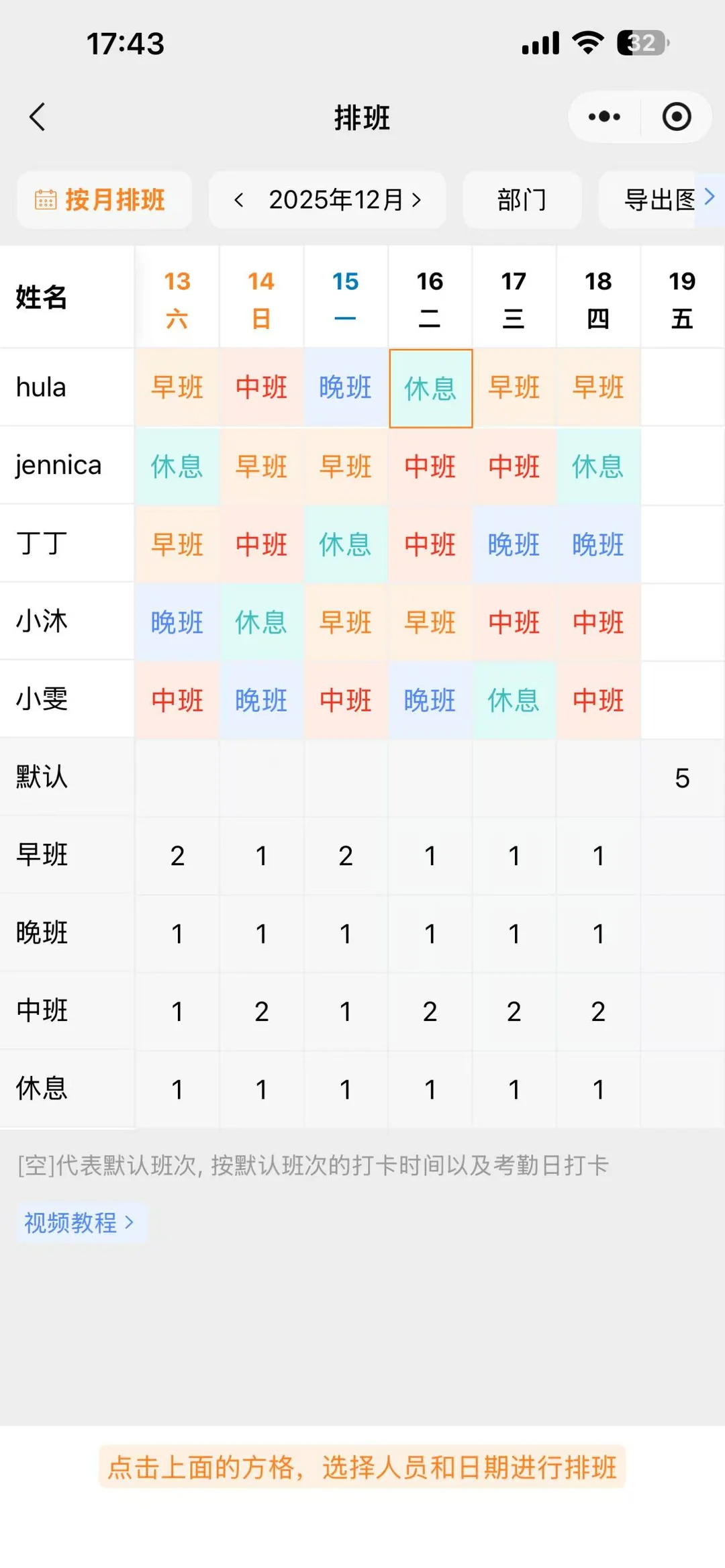Image resolution: width=725 pixels, height=1568 pixels.
Task: Go to next month with right chevron
Action: click(418, 200)
